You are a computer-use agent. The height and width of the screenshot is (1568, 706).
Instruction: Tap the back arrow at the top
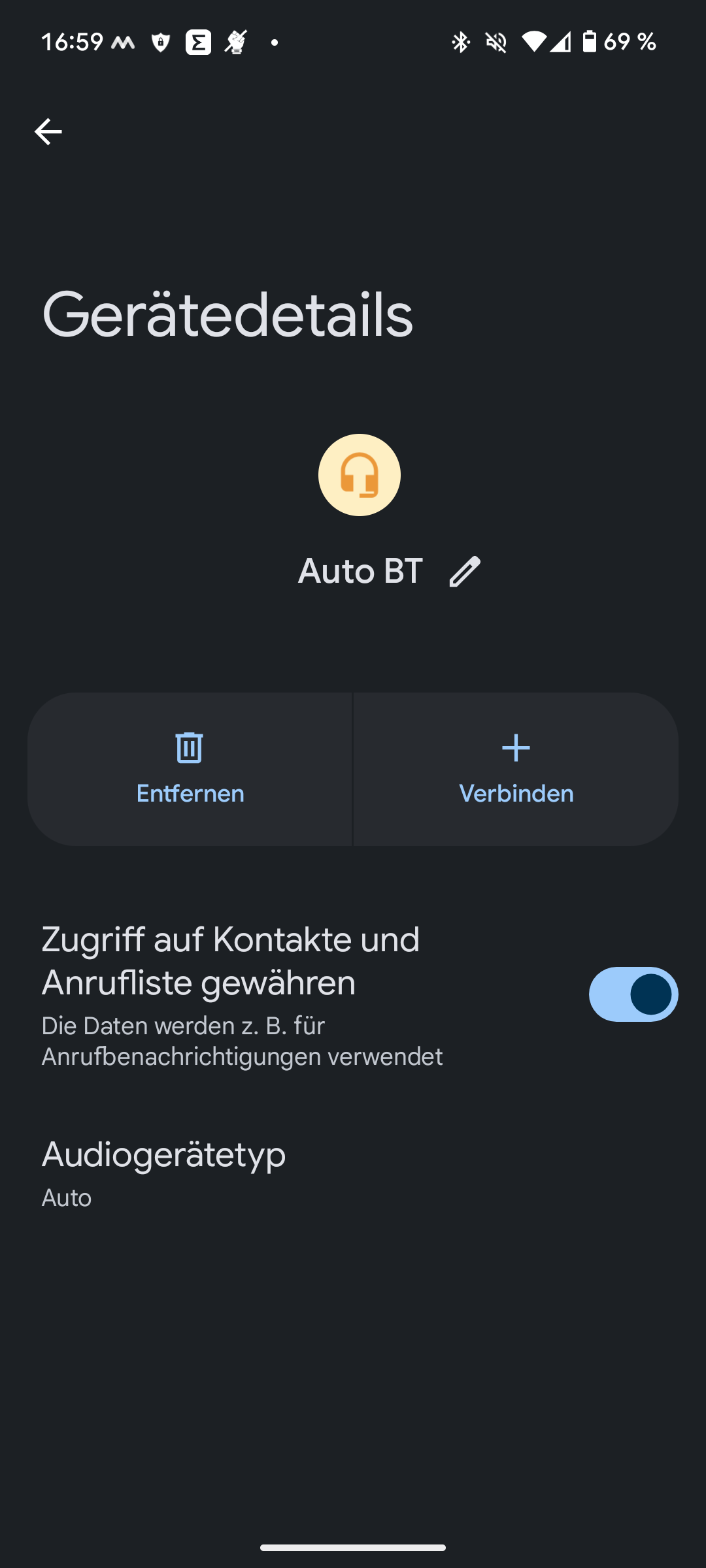[x=48, y=131]
